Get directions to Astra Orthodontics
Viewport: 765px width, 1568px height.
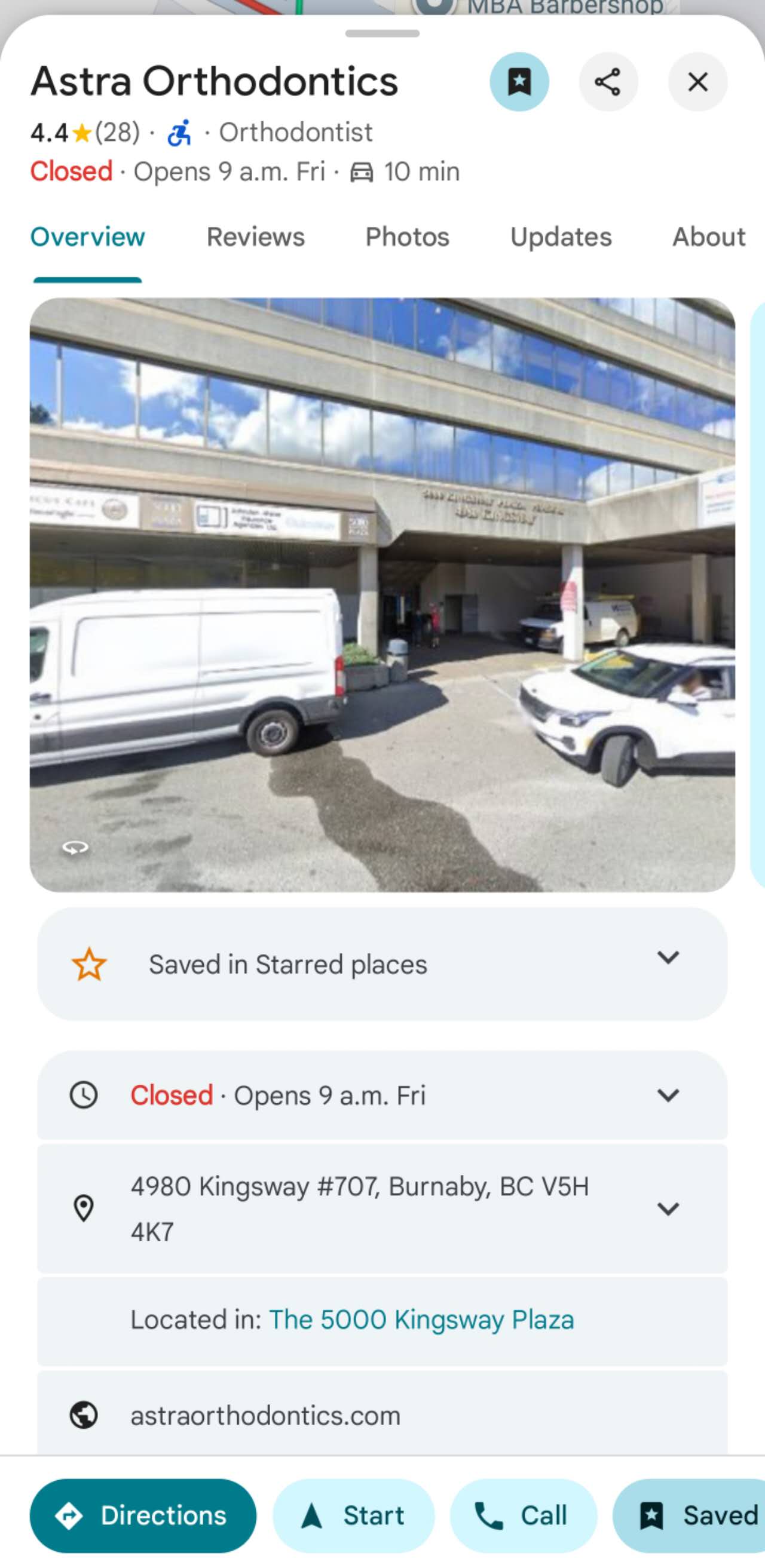pyautogui.click(x=143, y=1515)
